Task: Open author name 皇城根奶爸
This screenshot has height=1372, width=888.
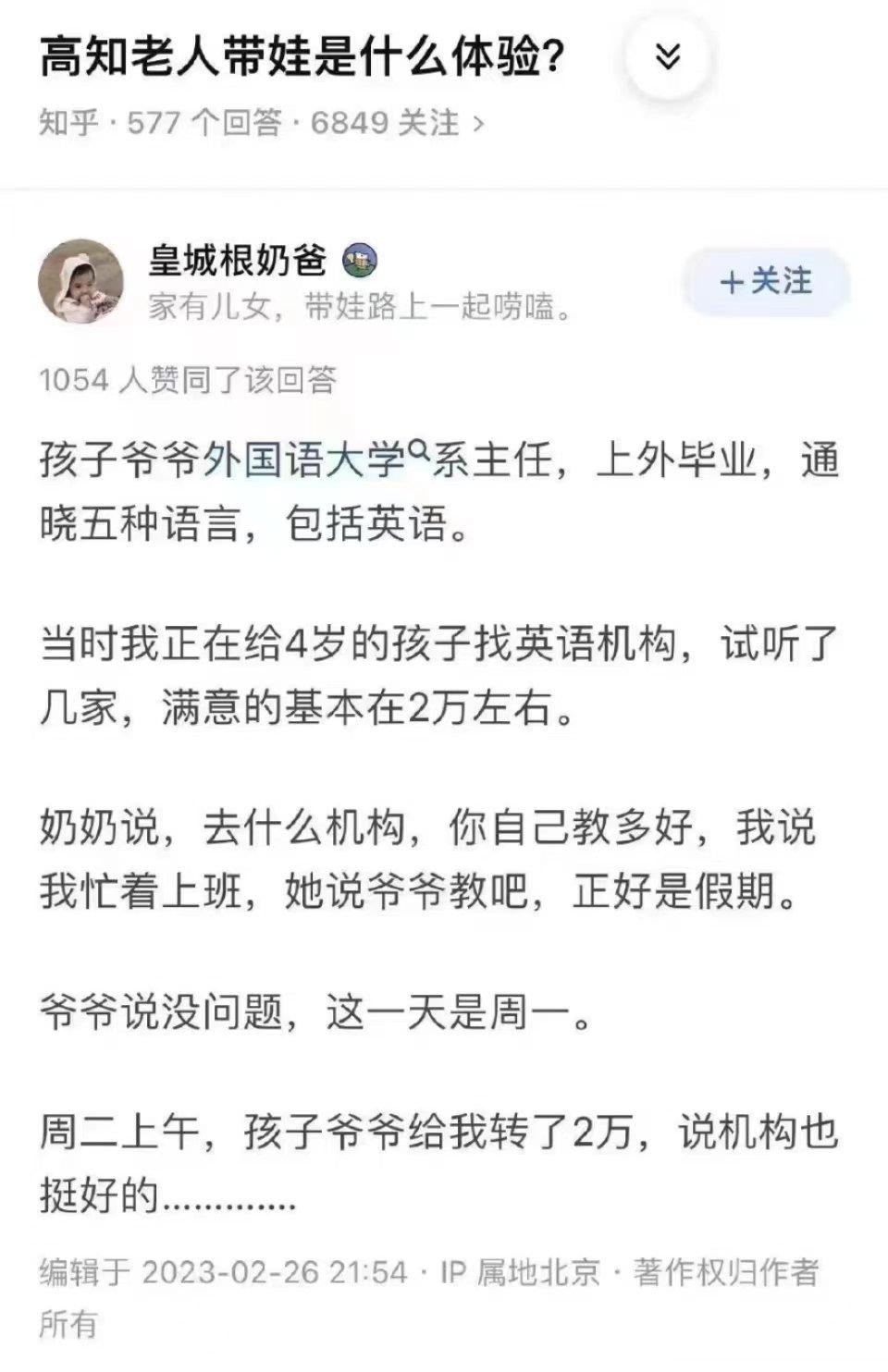Action: (x=238, y=261)
